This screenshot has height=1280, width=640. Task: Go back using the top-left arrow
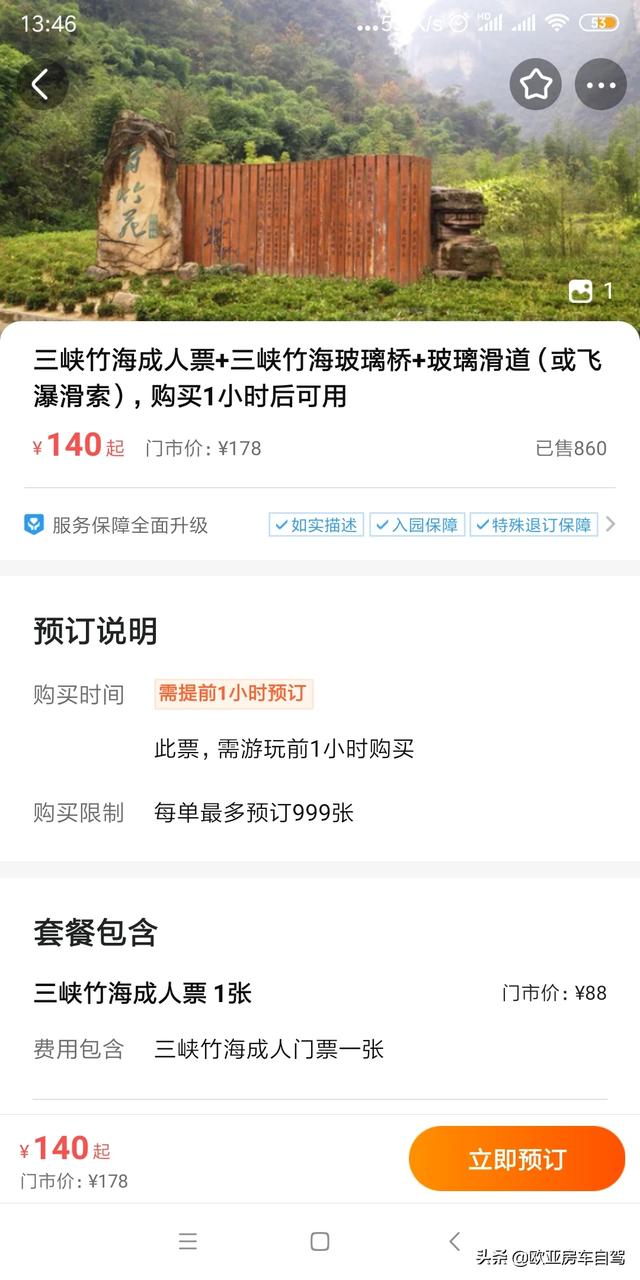click(x=41, y=85)
